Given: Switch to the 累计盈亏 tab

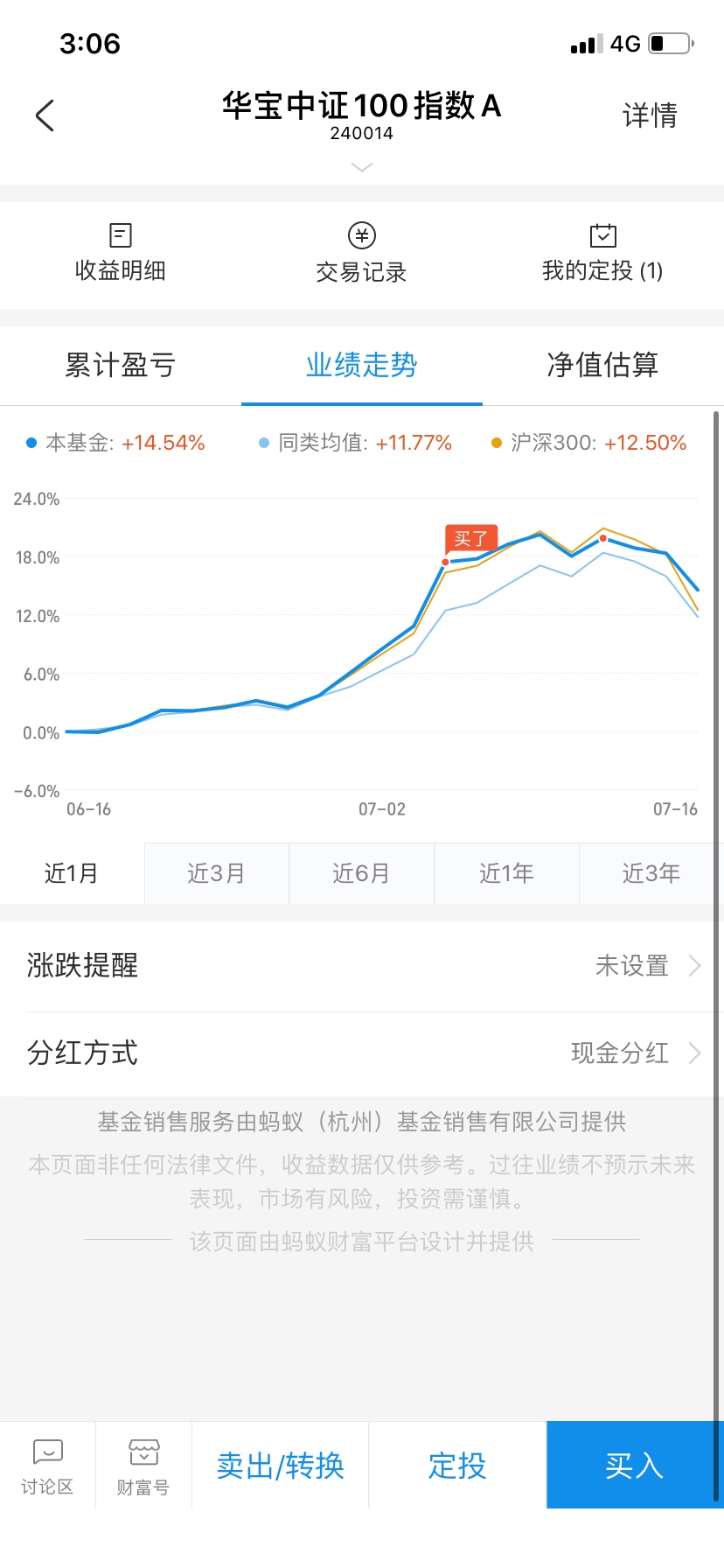Looking at the screenshot, I should (x=121, y=365).
